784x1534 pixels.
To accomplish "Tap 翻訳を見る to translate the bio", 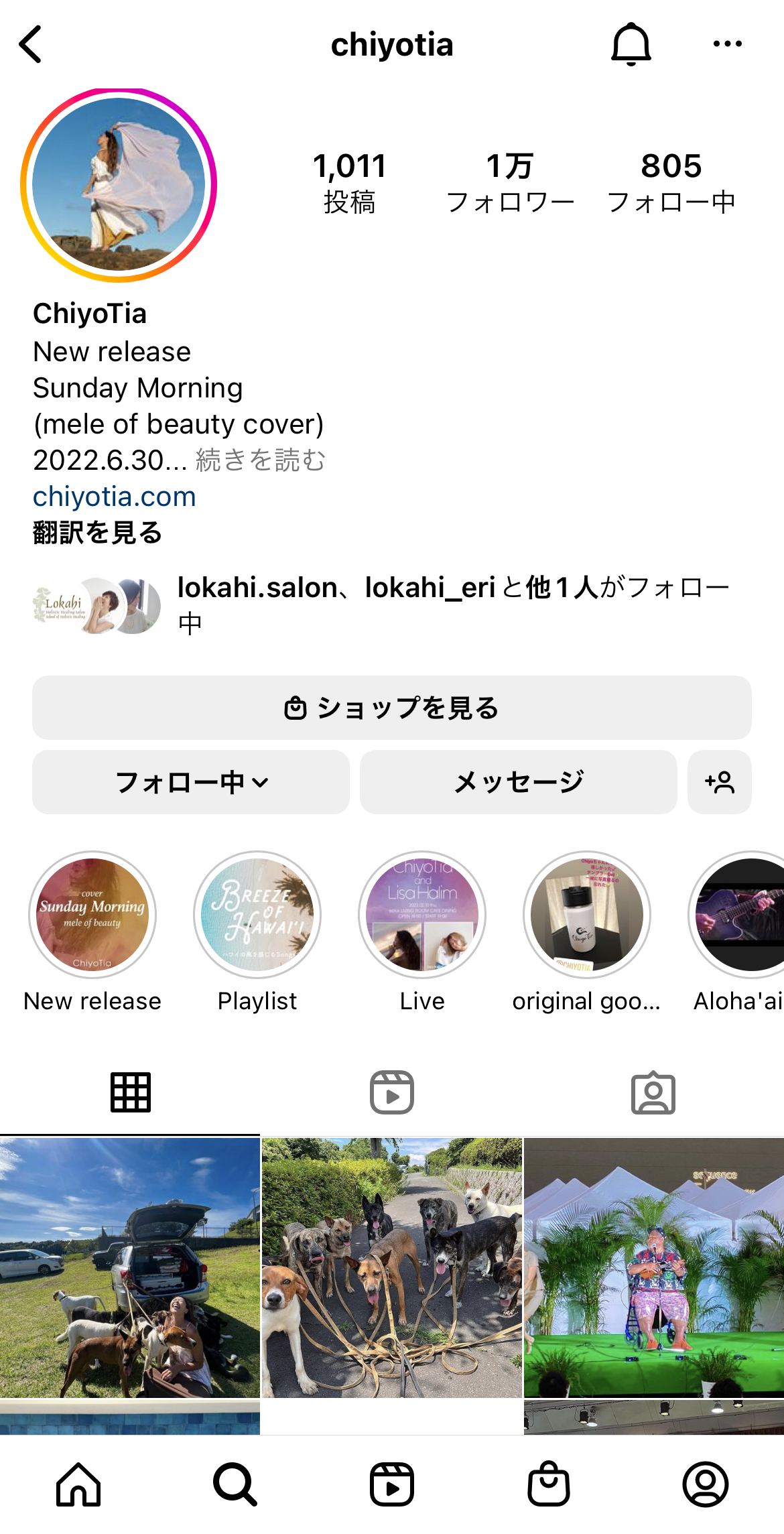I will (x=98, y=533).
